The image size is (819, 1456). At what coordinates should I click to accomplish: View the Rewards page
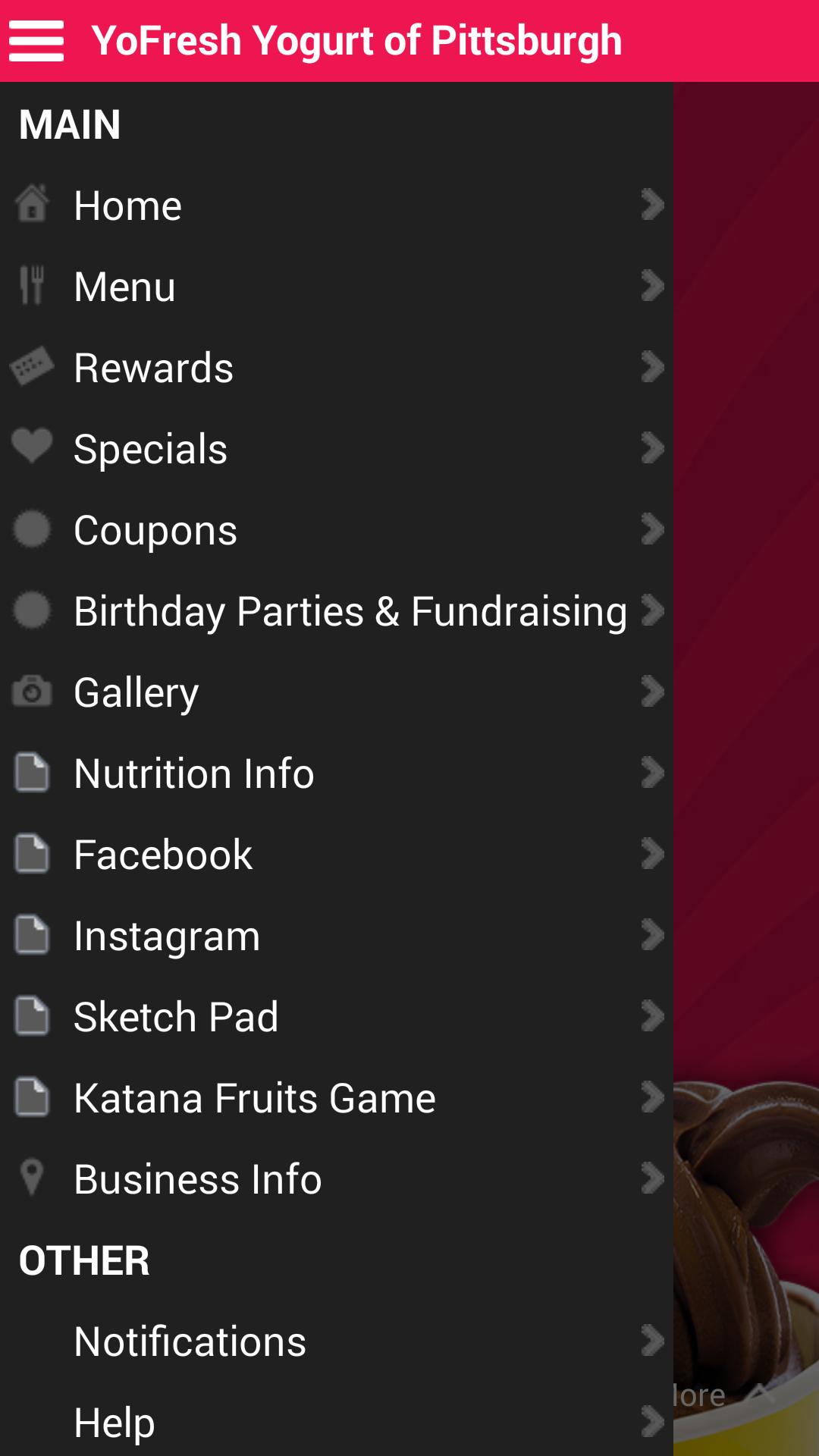[x=336, y=368]
